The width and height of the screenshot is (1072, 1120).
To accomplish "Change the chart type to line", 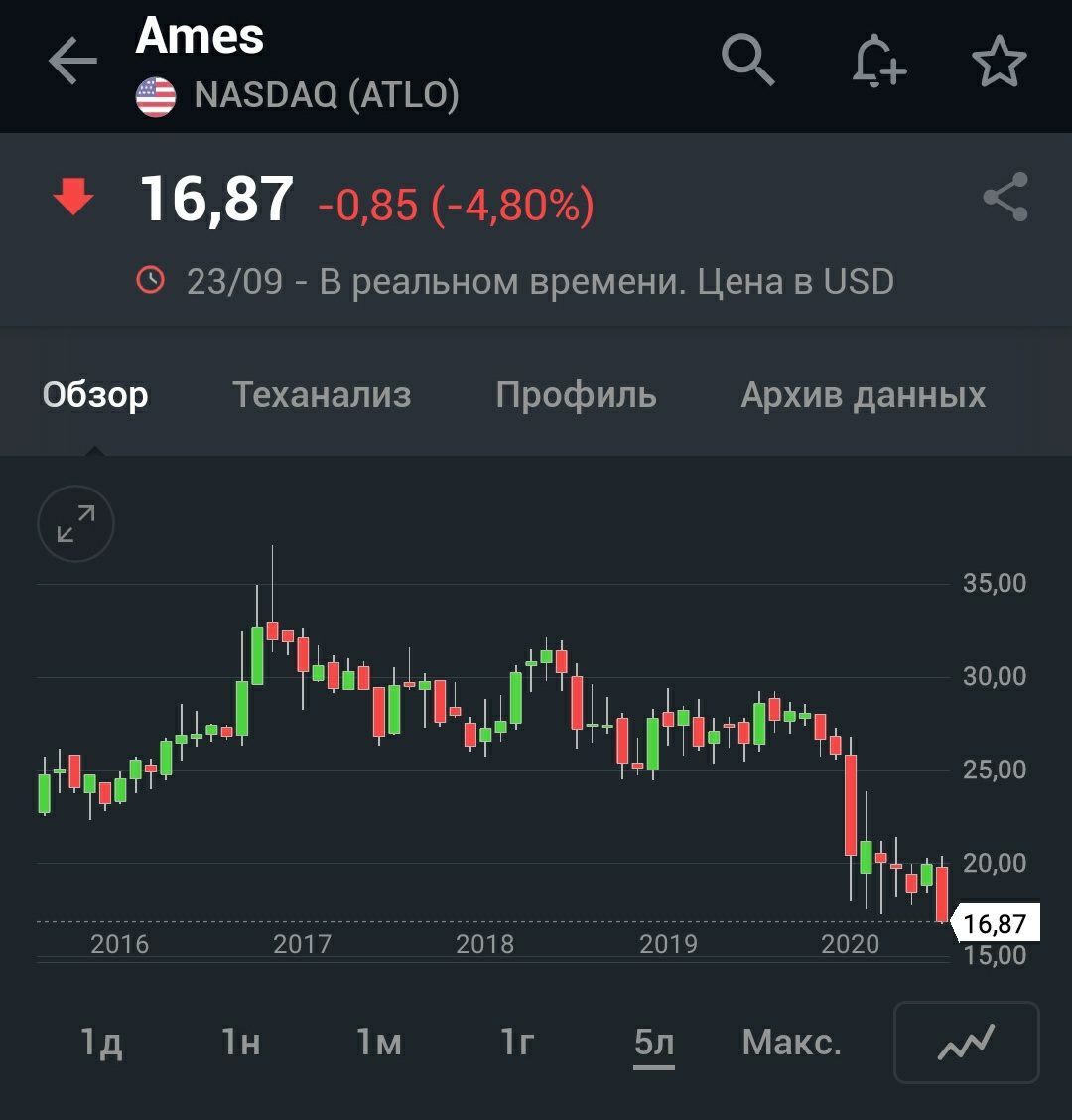I will 967,1043.
